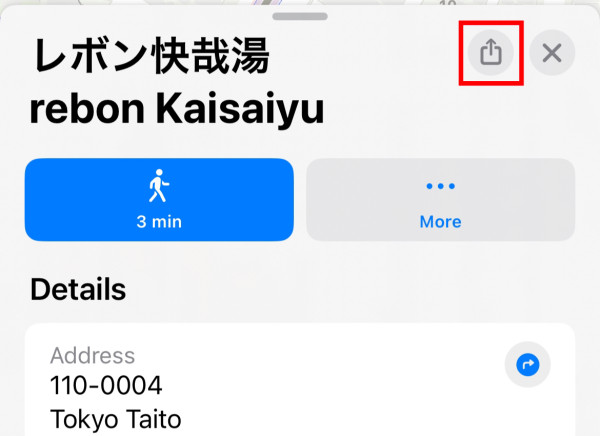
Task: Share the rebon Kaisaiyu location
Action: click(x=490, y=52)
